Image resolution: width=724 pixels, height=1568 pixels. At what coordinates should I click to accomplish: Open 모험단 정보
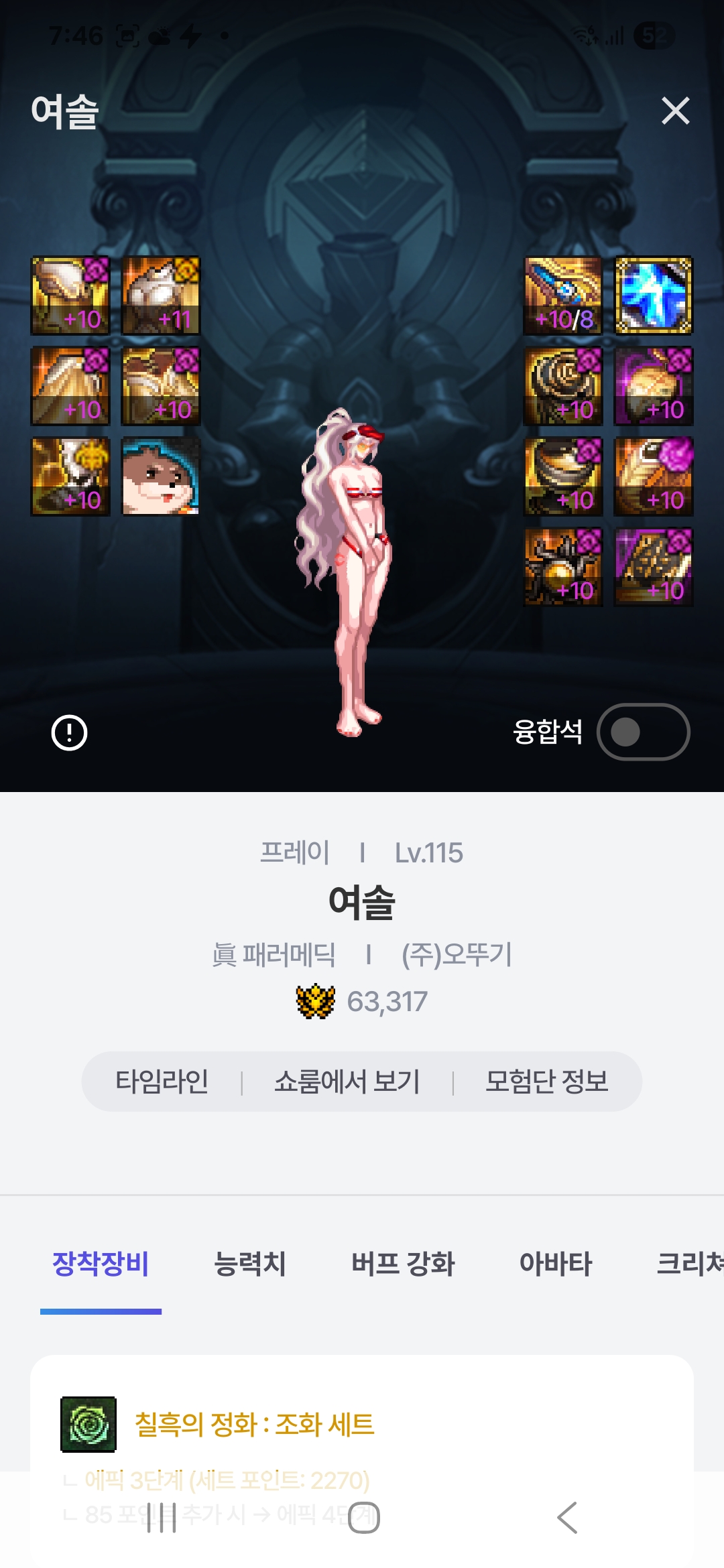click(546, 1082)
